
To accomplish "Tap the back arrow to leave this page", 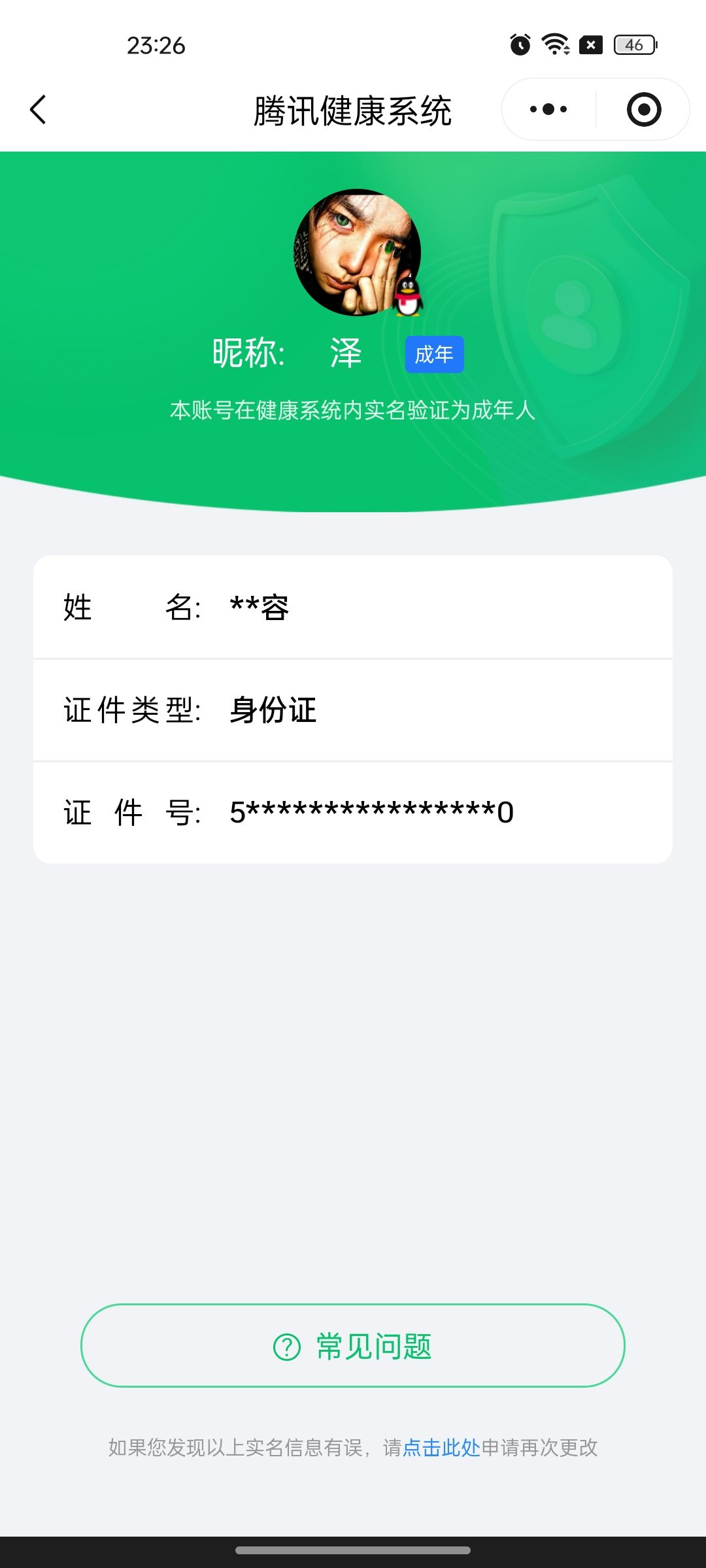I will point(37,110).
